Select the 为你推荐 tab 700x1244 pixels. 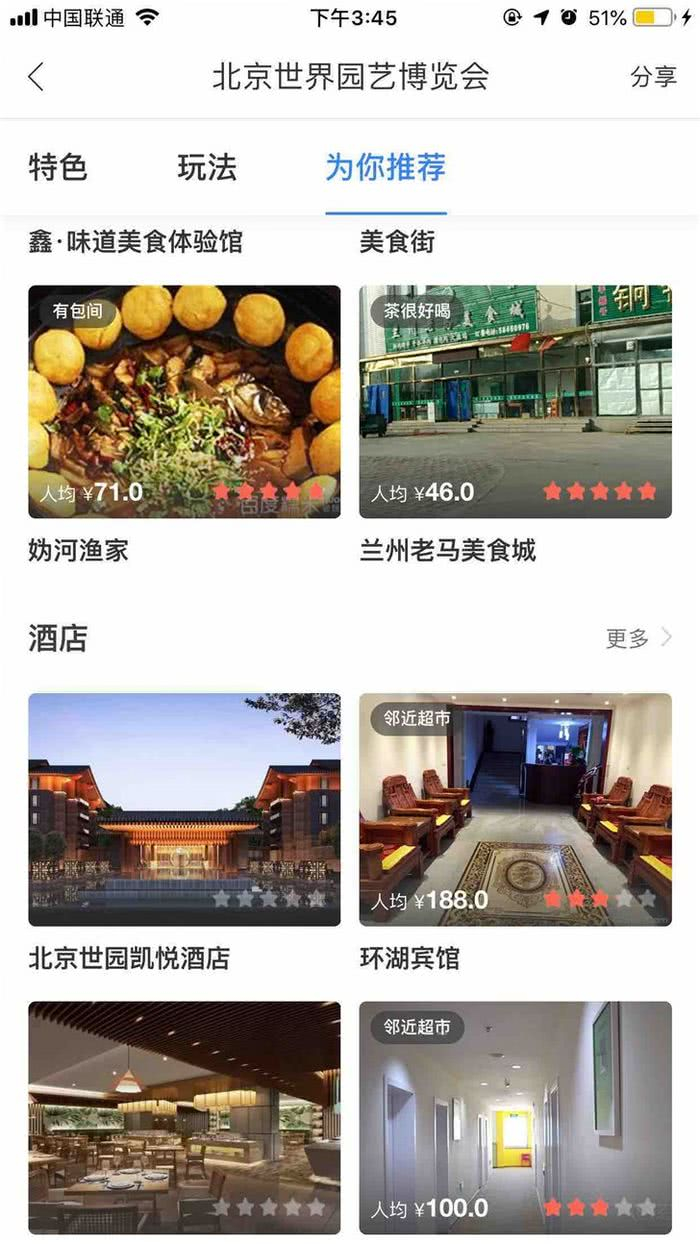click(385, 167)
